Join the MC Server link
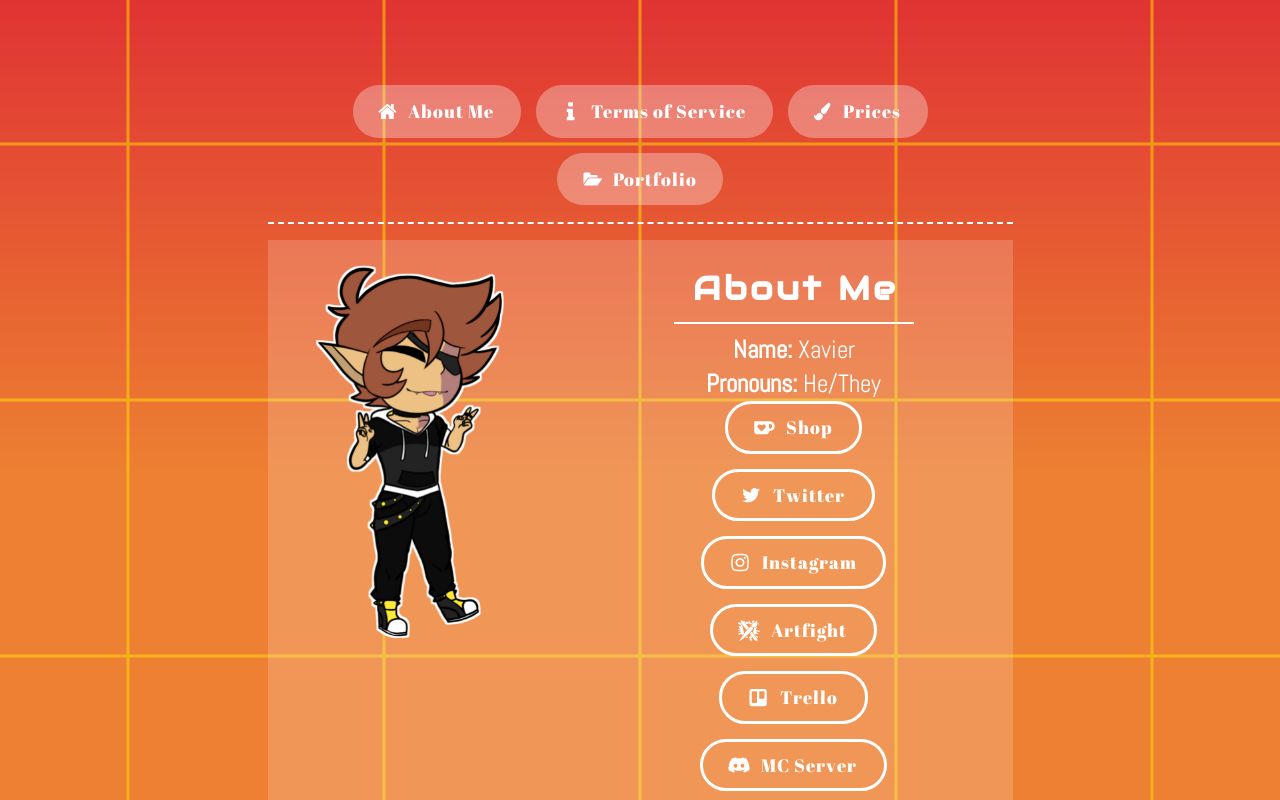1280x800 pixels. click(793, 765)
